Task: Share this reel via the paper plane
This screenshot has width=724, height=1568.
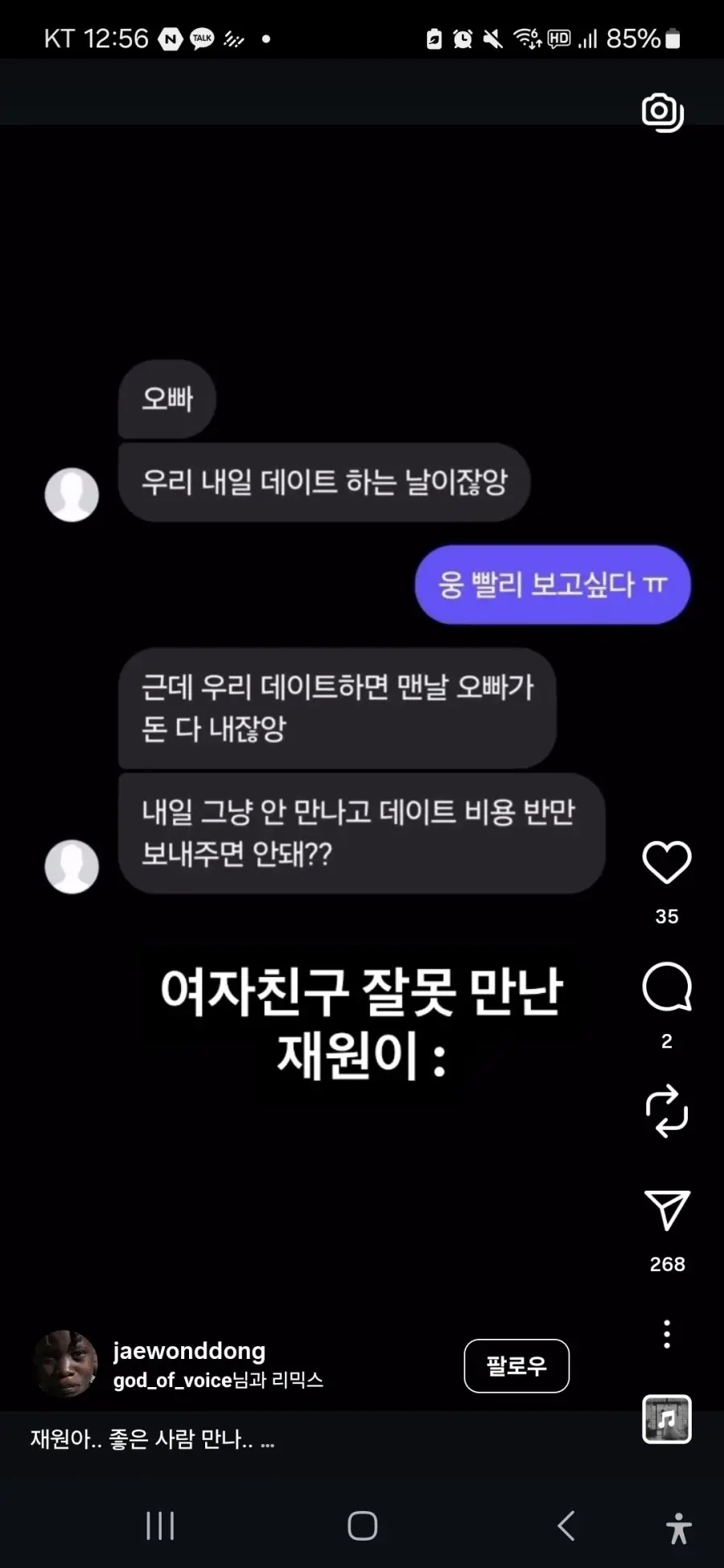Action: click(667, 1210)
